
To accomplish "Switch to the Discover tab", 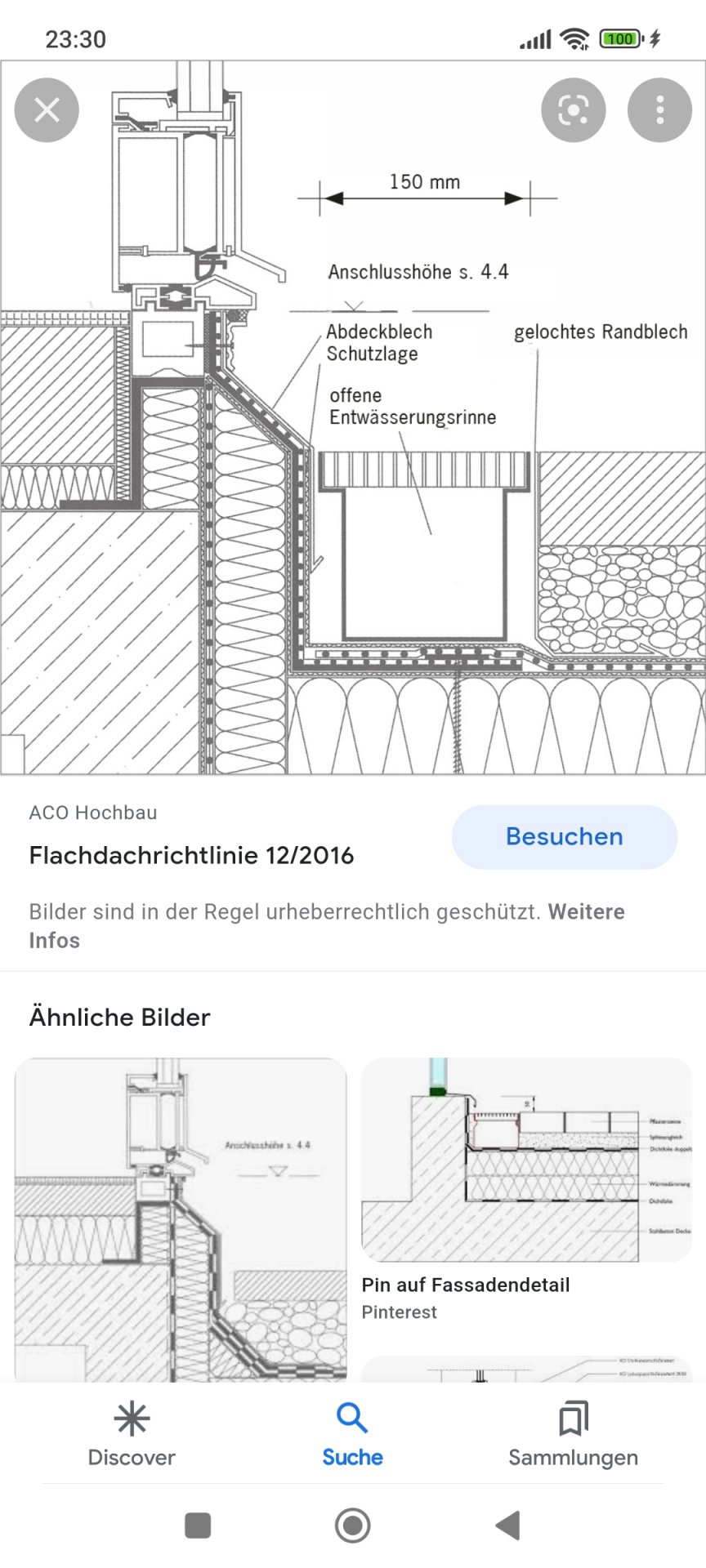I will (132, 1435).
